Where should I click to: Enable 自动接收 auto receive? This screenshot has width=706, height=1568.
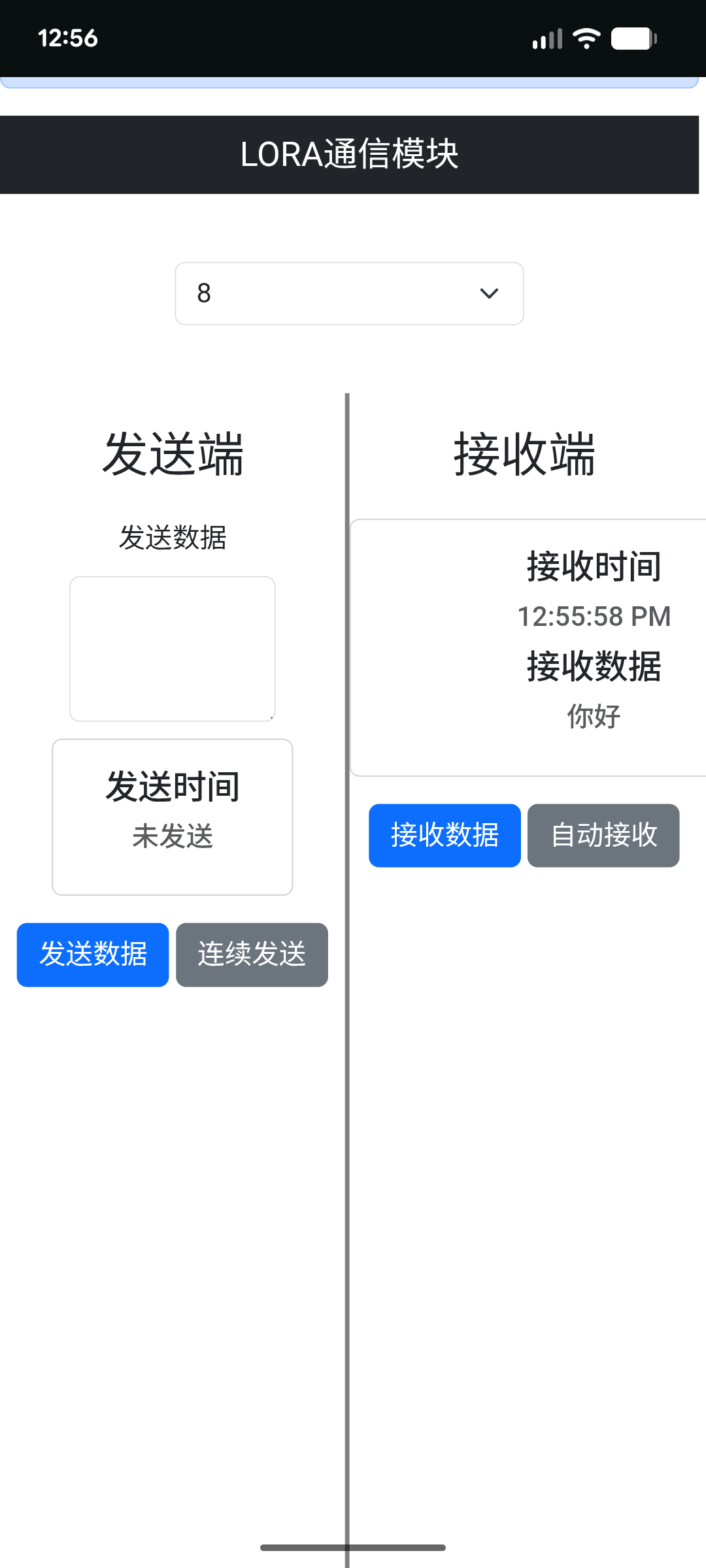coord(603,836)
